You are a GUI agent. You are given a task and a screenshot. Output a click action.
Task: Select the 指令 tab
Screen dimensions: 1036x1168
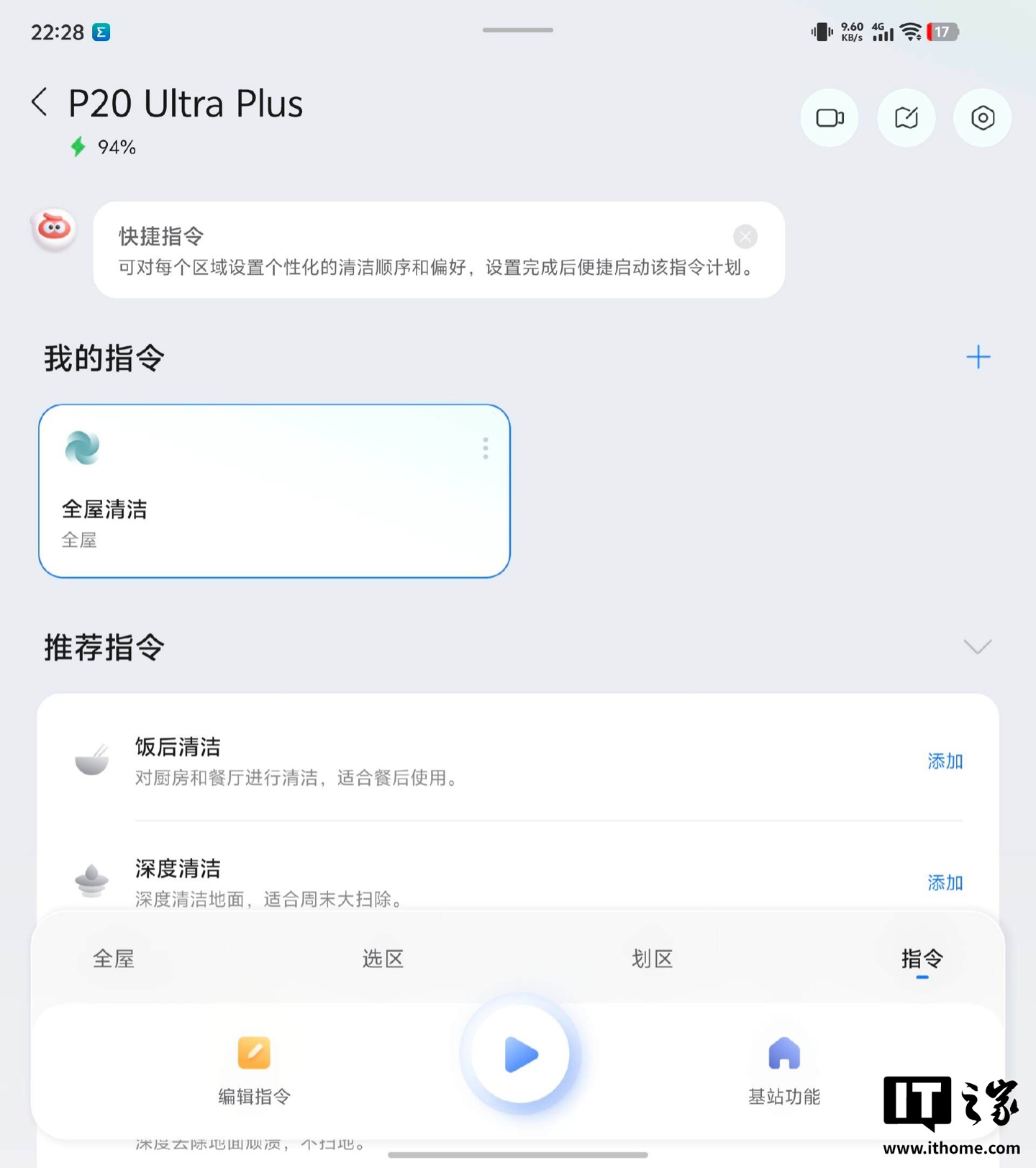pos(922,959)
